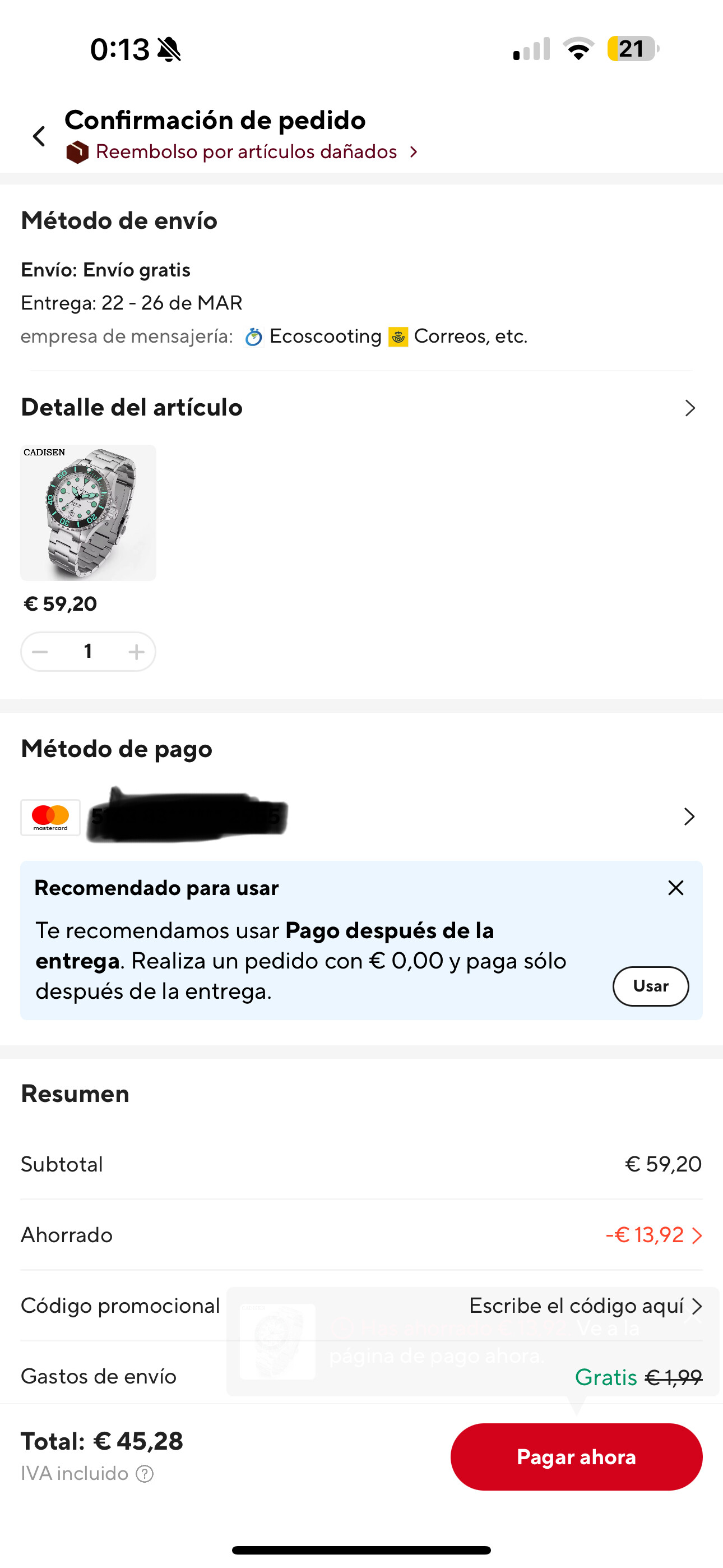Tap Pagar ahora to pay

coord(576,1456)
